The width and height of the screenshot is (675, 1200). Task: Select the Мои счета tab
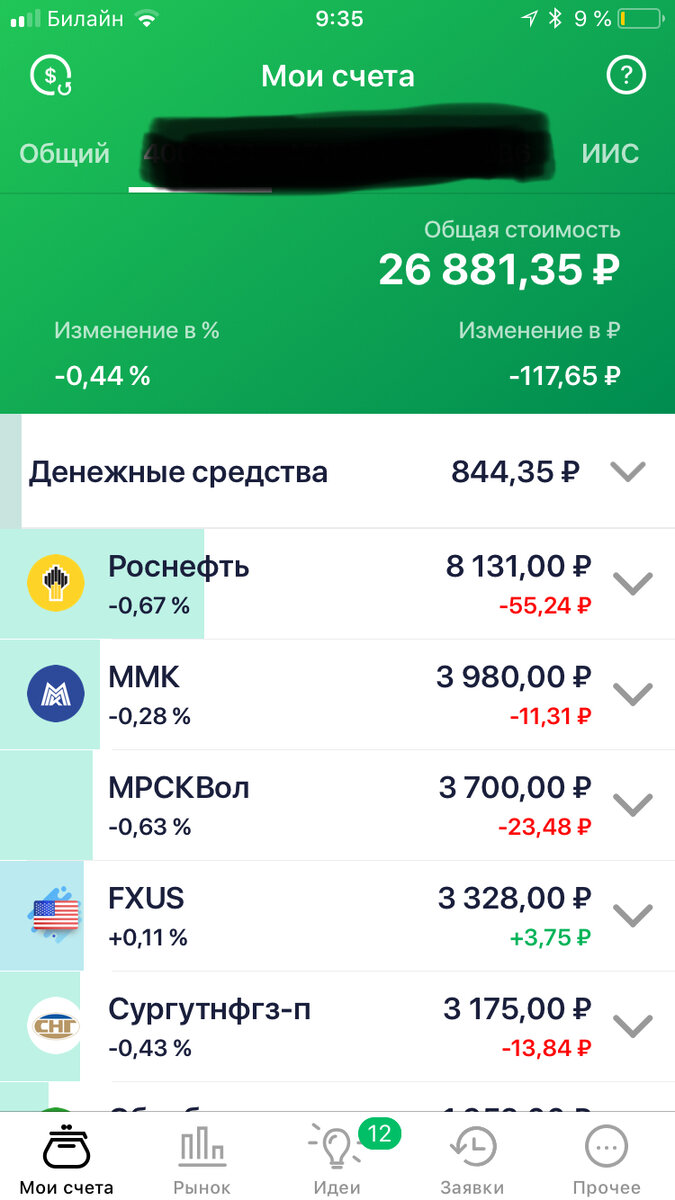67,1160
